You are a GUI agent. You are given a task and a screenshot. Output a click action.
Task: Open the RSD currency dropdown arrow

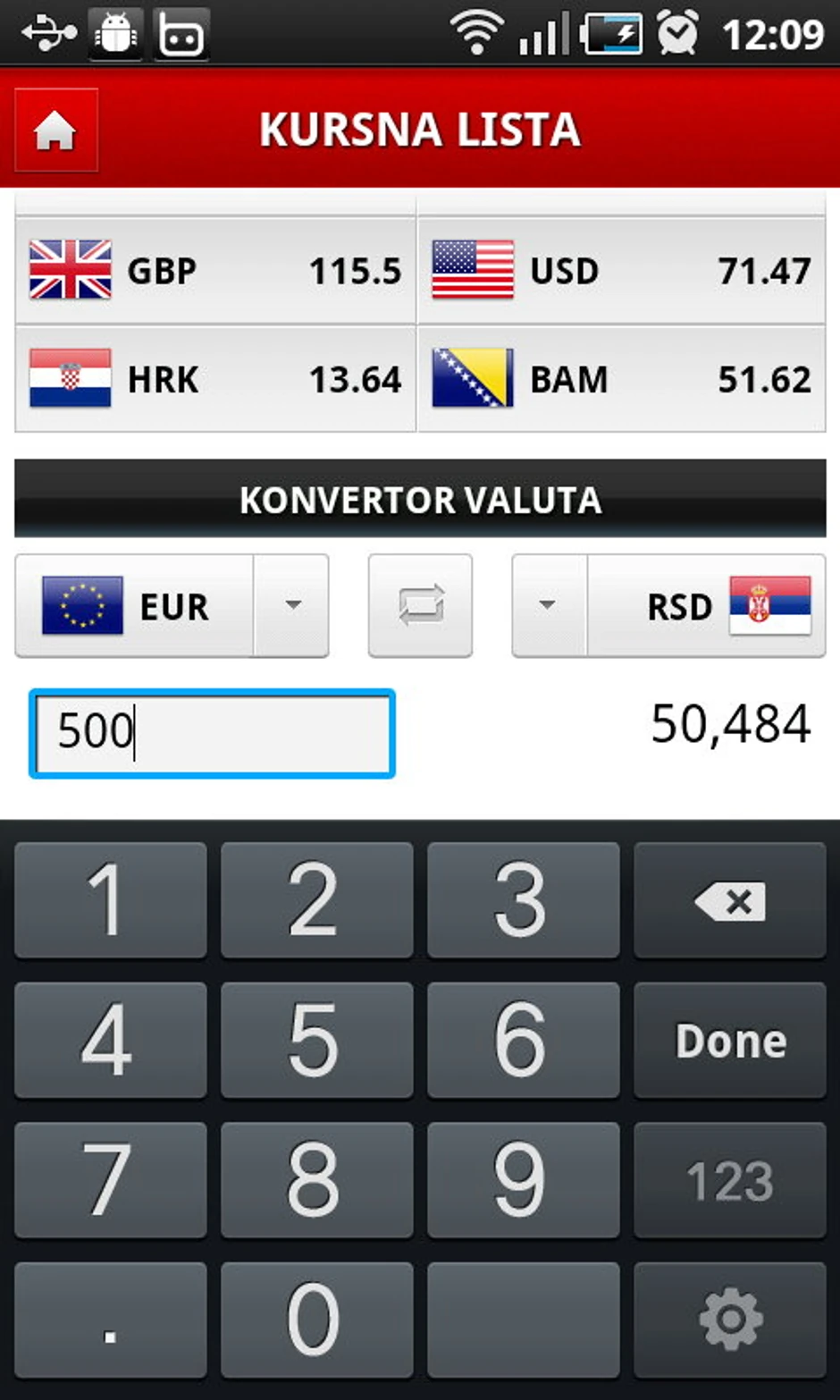click(547, 605)
